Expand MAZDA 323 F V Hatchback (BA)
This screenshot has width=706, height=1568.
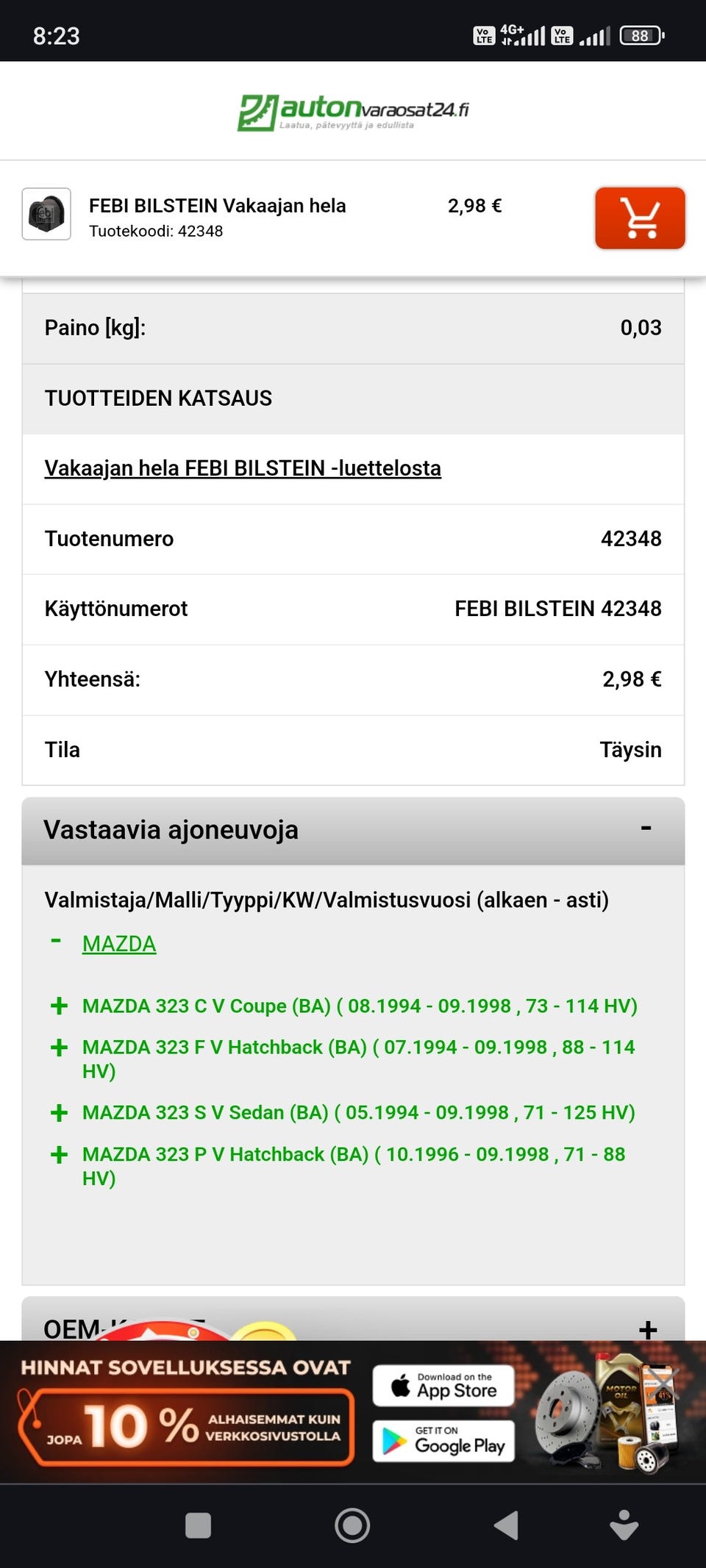59,1048
